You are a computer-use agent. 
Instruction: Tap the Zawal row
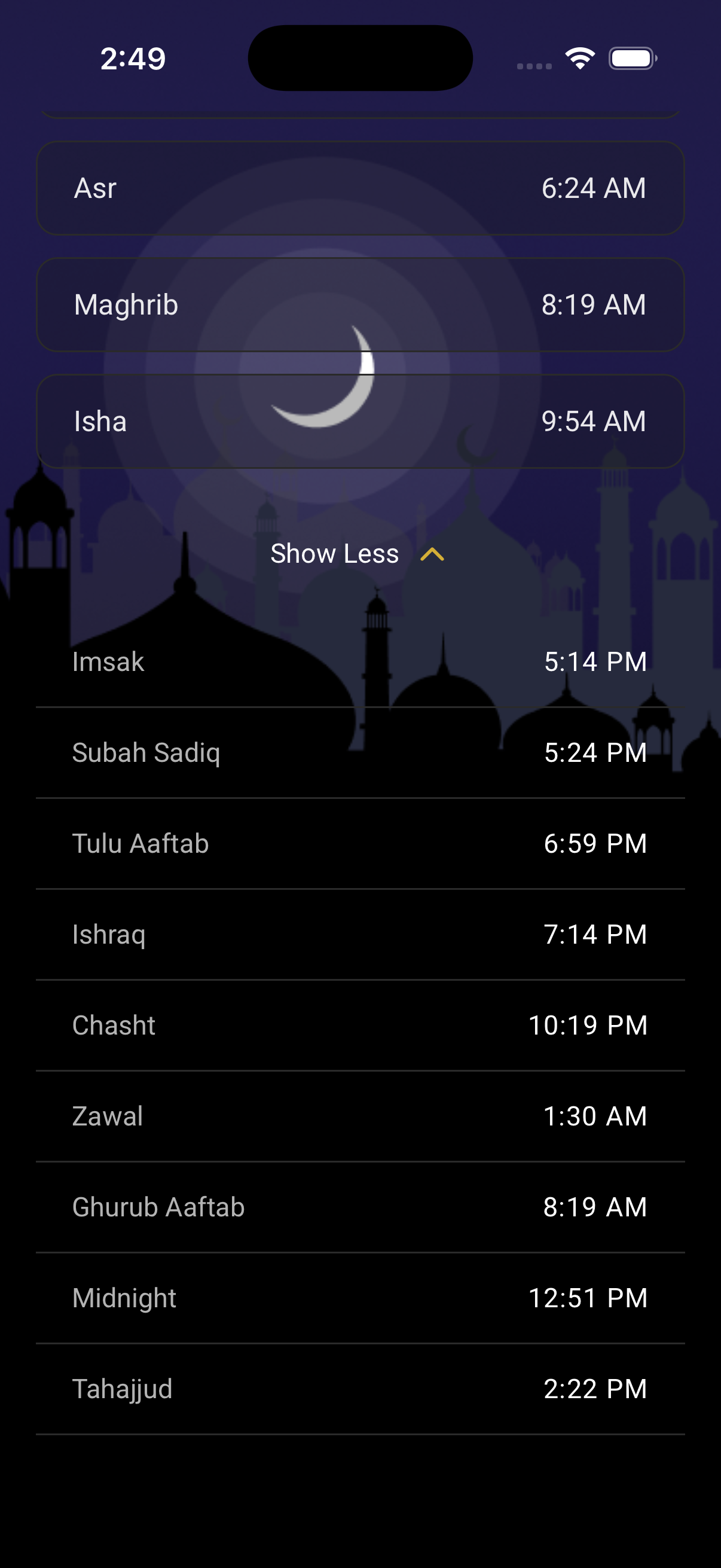point(360,1116)
